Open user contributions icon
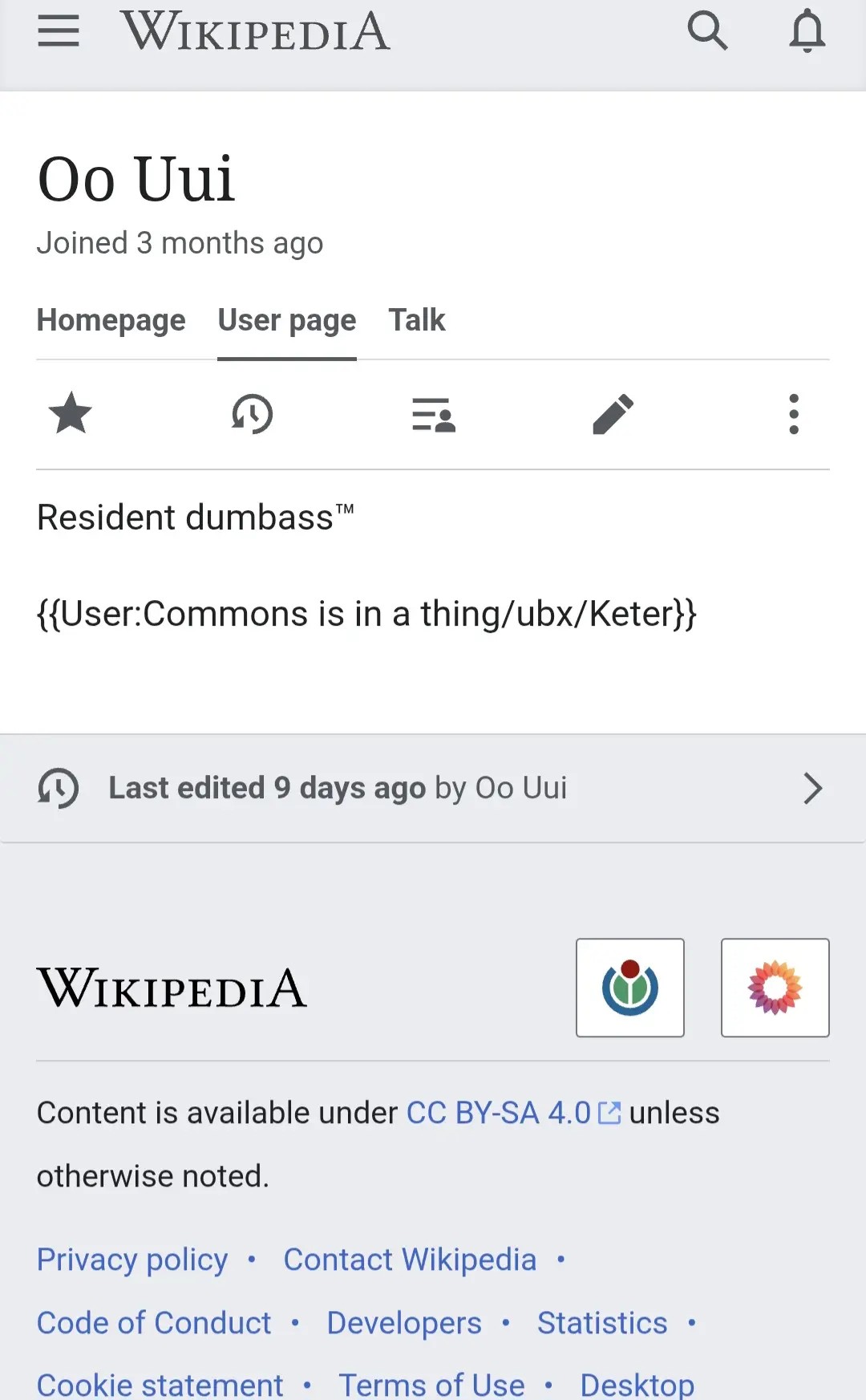This screenshot has height=1400, width=866. [433, 414]
